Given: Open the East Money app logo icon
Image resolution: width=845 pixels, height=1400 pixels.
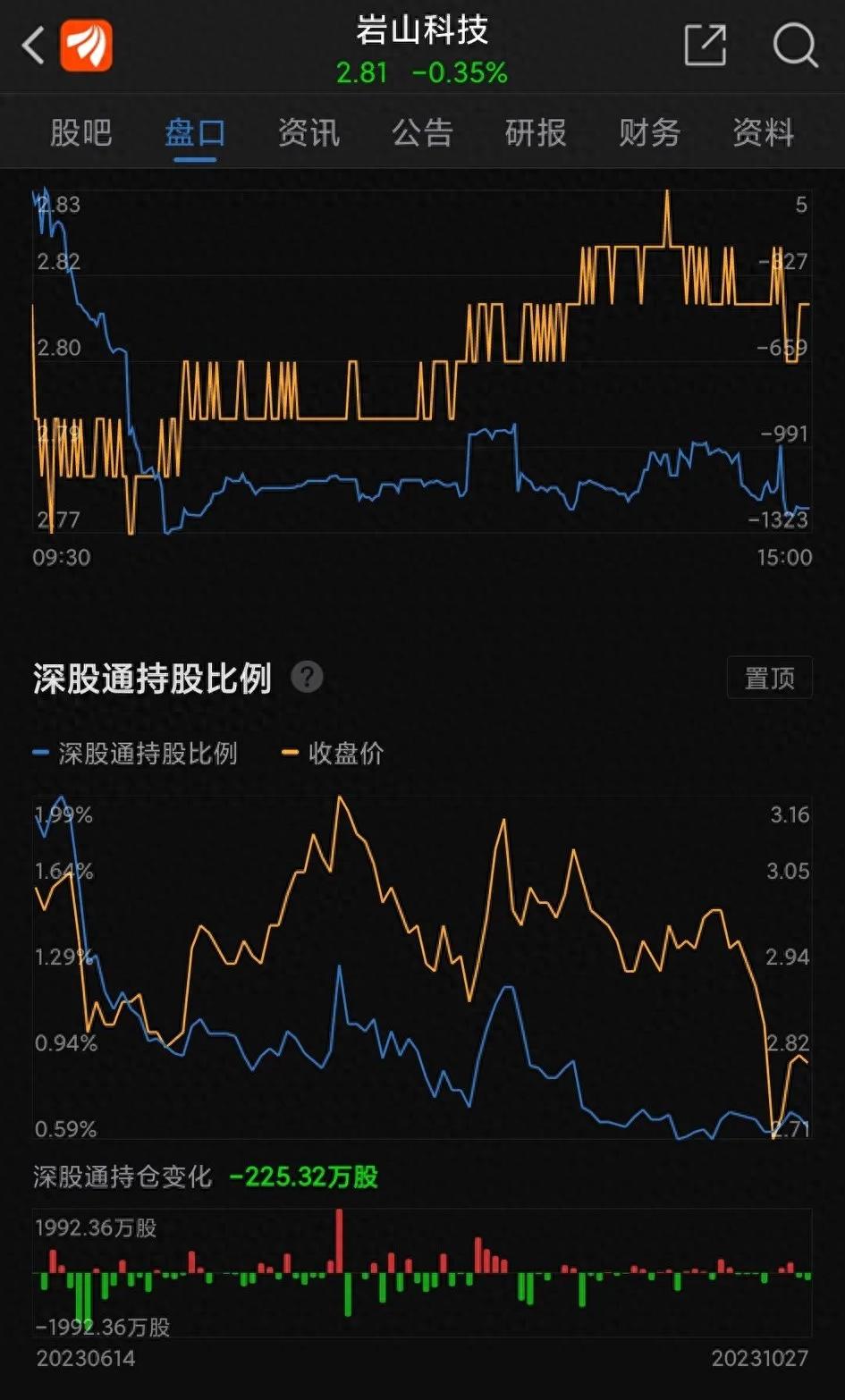Looking at the screenshot, I should click(84, 45).
